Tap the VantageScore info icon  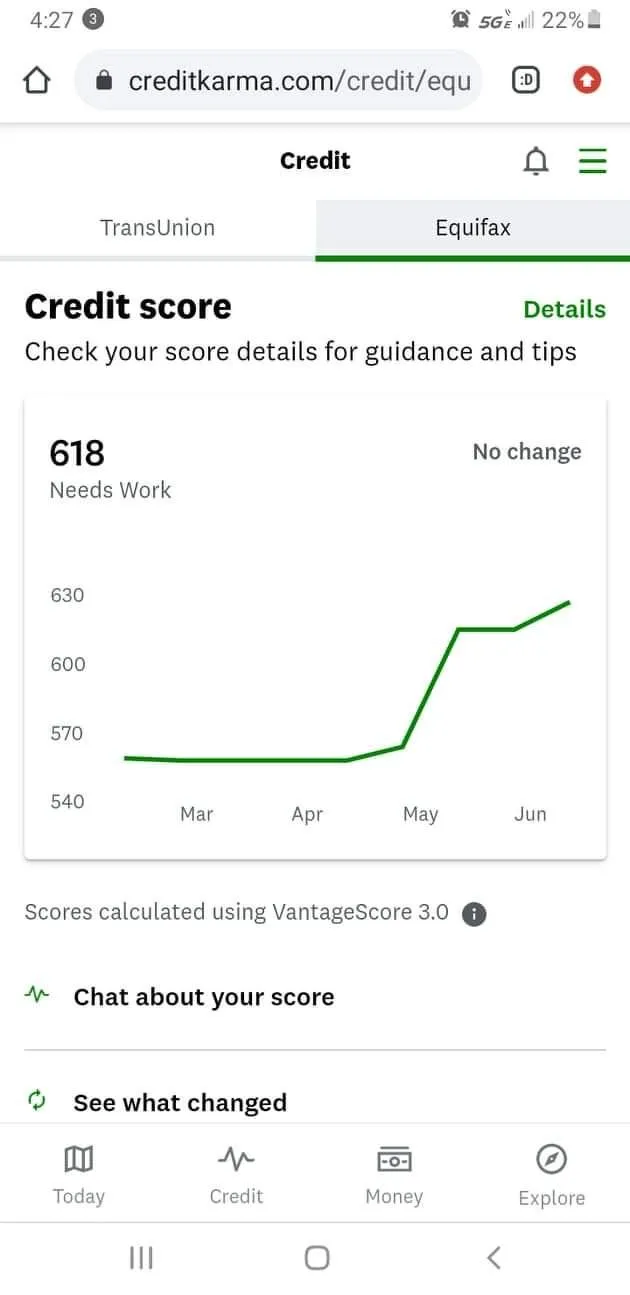click(475, 914)
